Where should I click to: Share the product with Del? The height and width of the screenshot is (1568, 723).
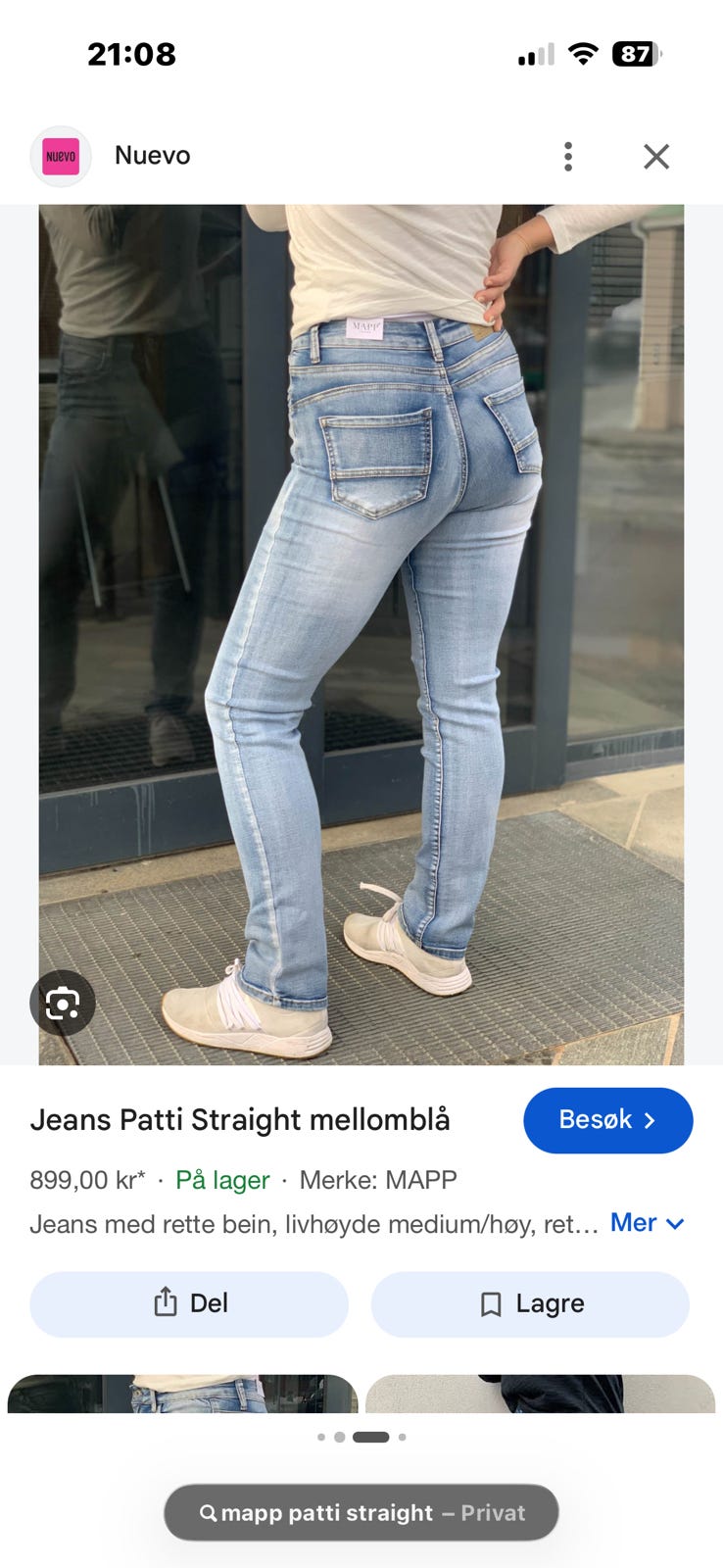(x=189, y=1303)
